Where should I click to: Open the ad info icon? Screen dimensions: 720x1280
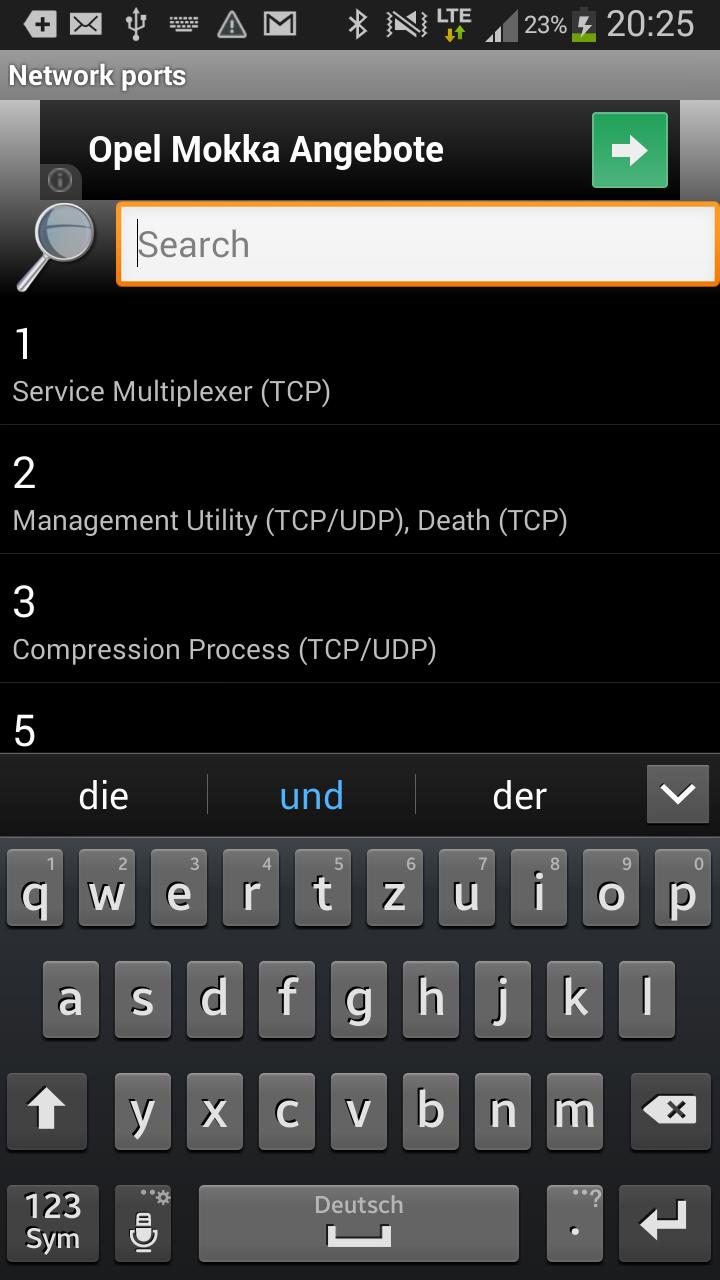point(60,181)
